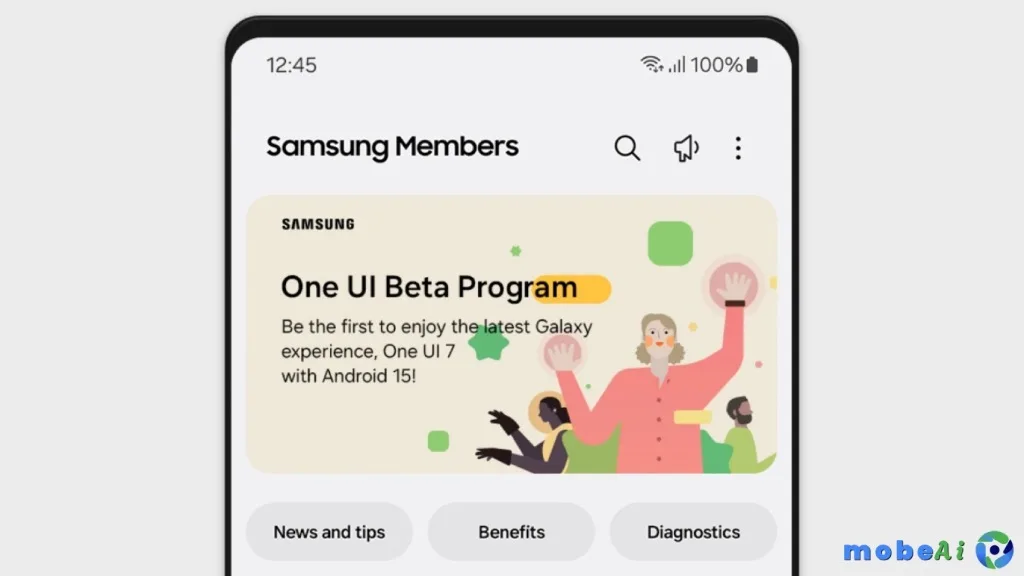Screen dimensions: 1024x576
Task: Open the One UI Beta Program banner
Action: (x=511, y=334)
